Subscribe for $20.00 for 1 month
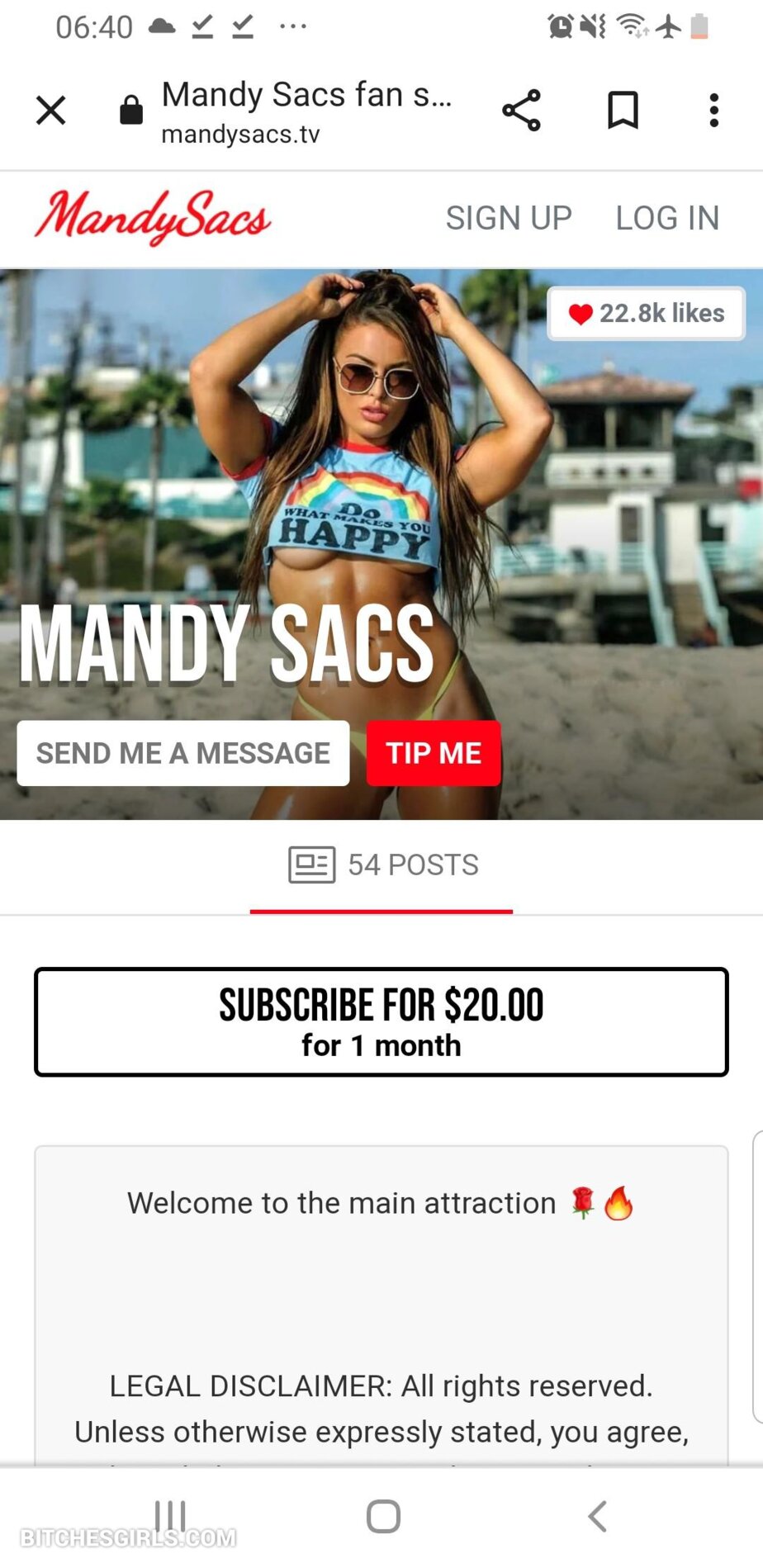The width and height of the screenshot is (763, 1568). tap(381, 1022)
